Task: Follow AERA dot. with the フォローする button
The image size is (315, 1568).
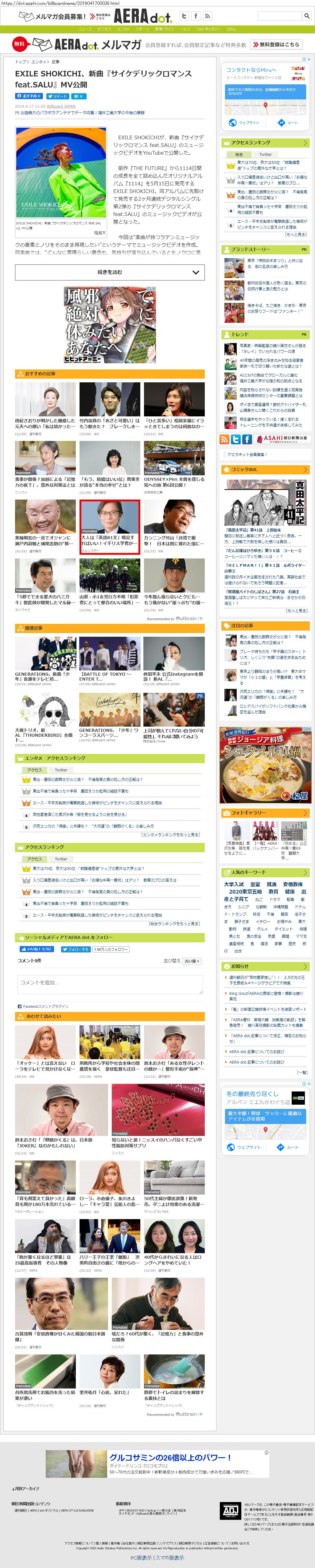Action: click(x=76, y=949)
